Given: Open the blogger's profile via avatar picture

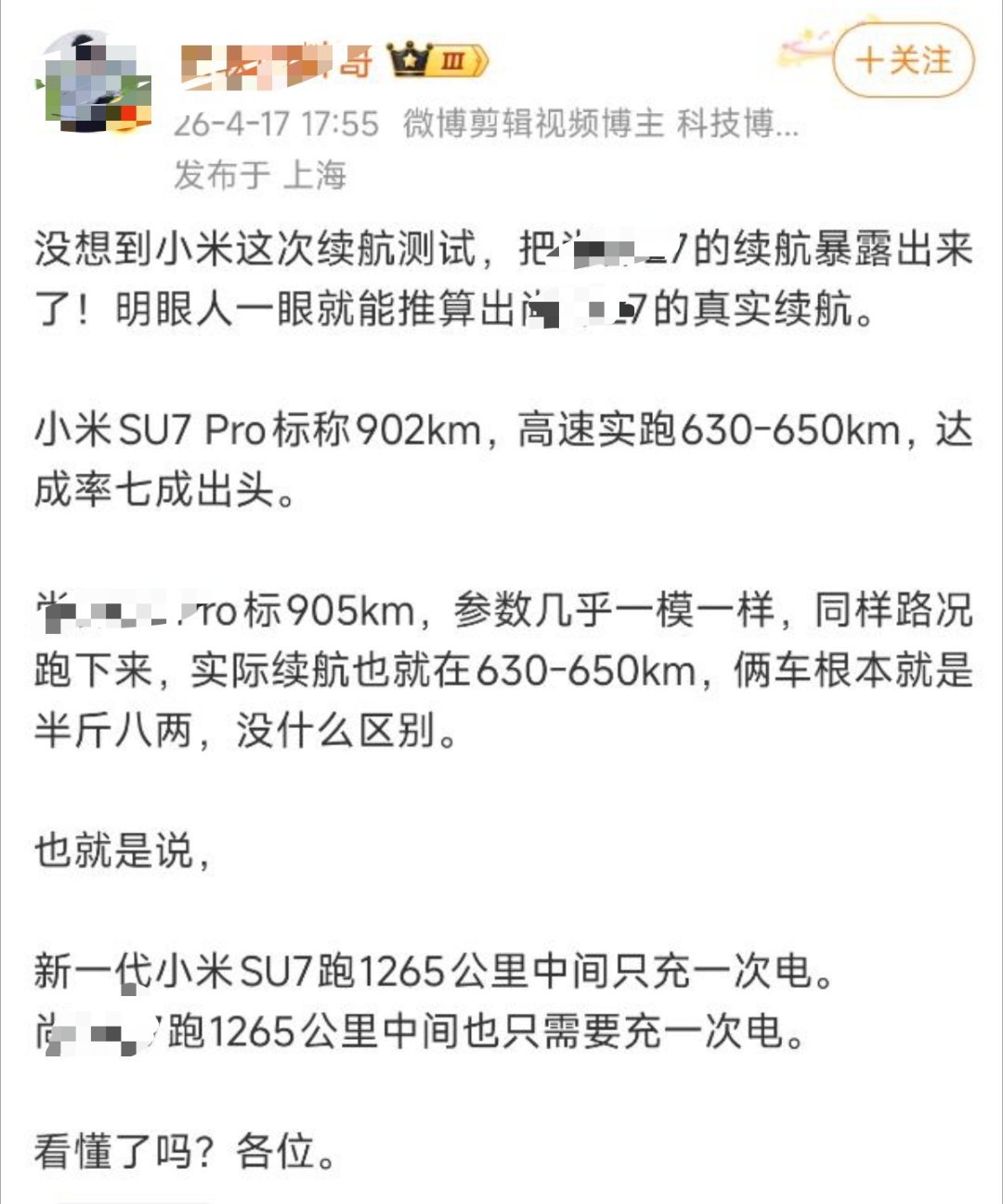Looking at the screenshot, I should [98, 84].
